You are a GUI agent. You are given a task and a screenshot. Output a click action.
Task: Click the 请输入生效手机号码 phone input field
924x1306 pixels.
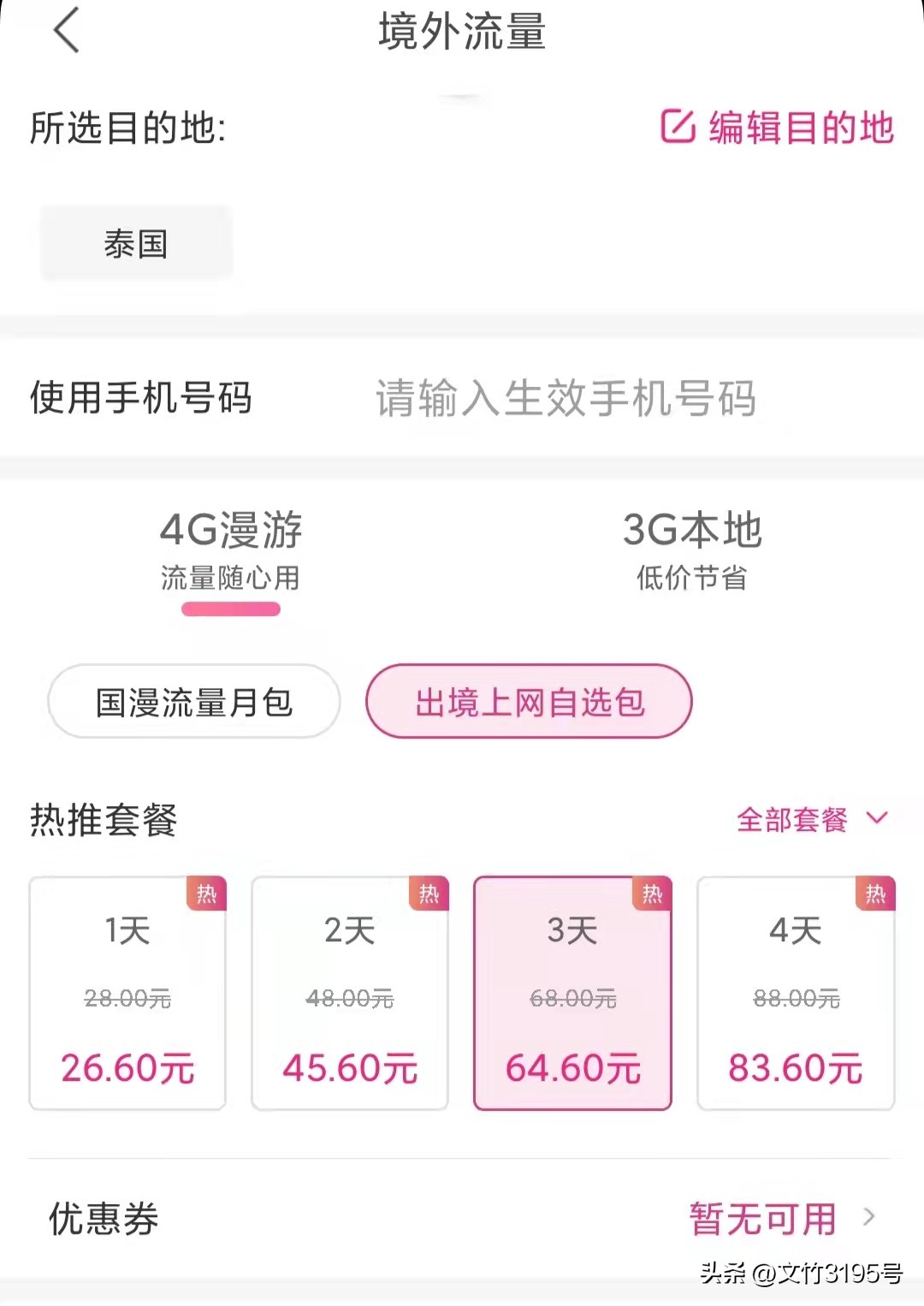565,396
